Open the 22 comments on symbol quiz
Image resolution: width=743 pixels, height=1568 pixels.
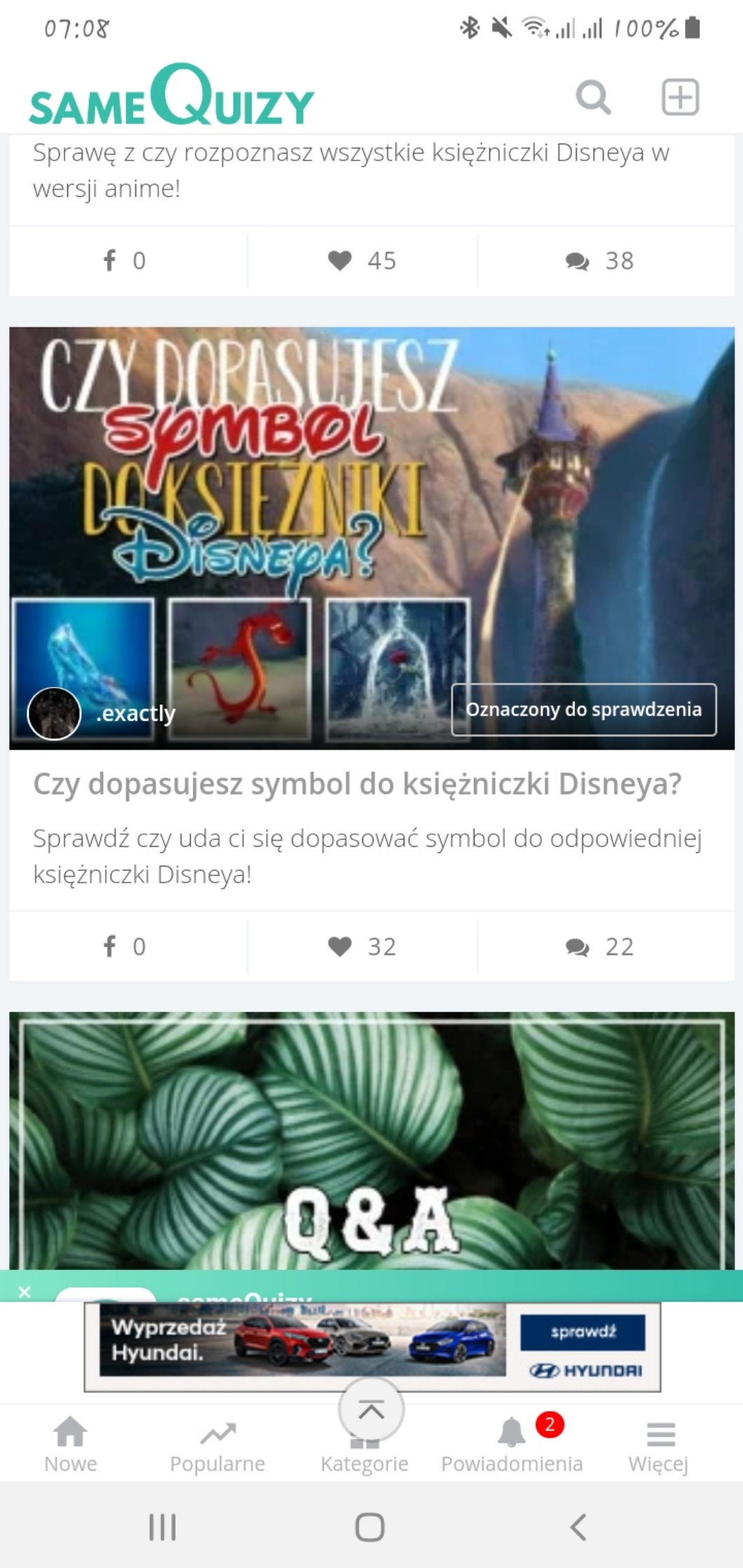click(600, 946)
